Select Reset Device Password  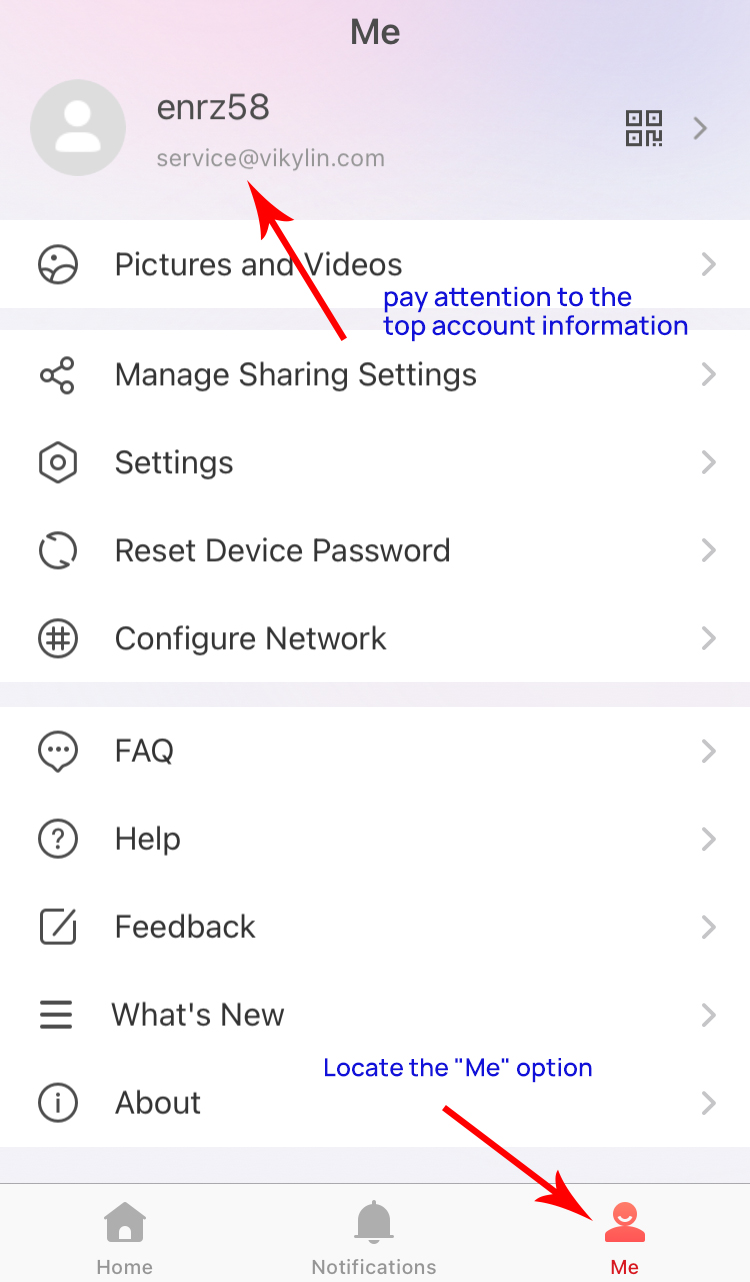tap(375, 551)
